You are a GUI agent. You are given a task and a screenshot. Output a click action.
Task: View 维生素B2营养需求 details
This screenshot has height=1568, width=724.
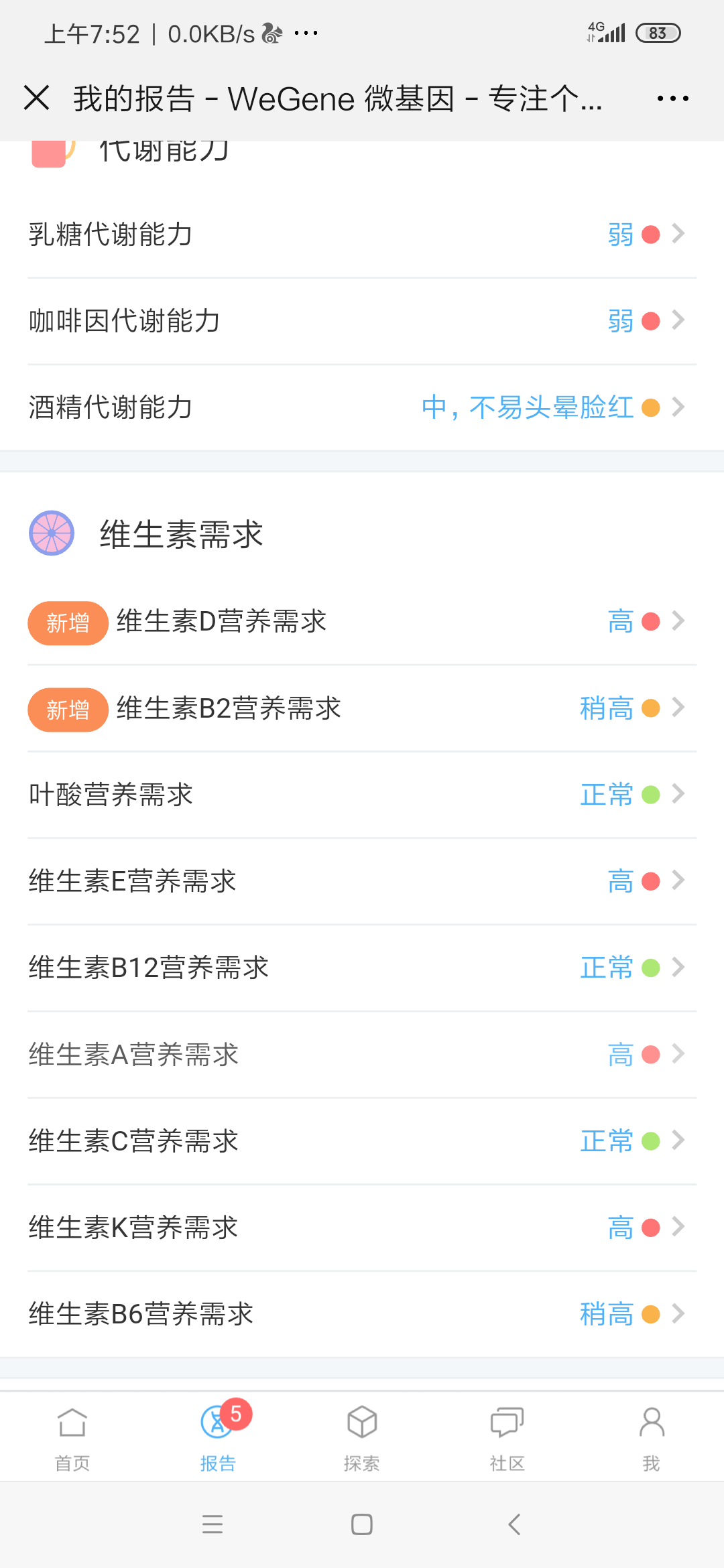[x=362, y=708]
